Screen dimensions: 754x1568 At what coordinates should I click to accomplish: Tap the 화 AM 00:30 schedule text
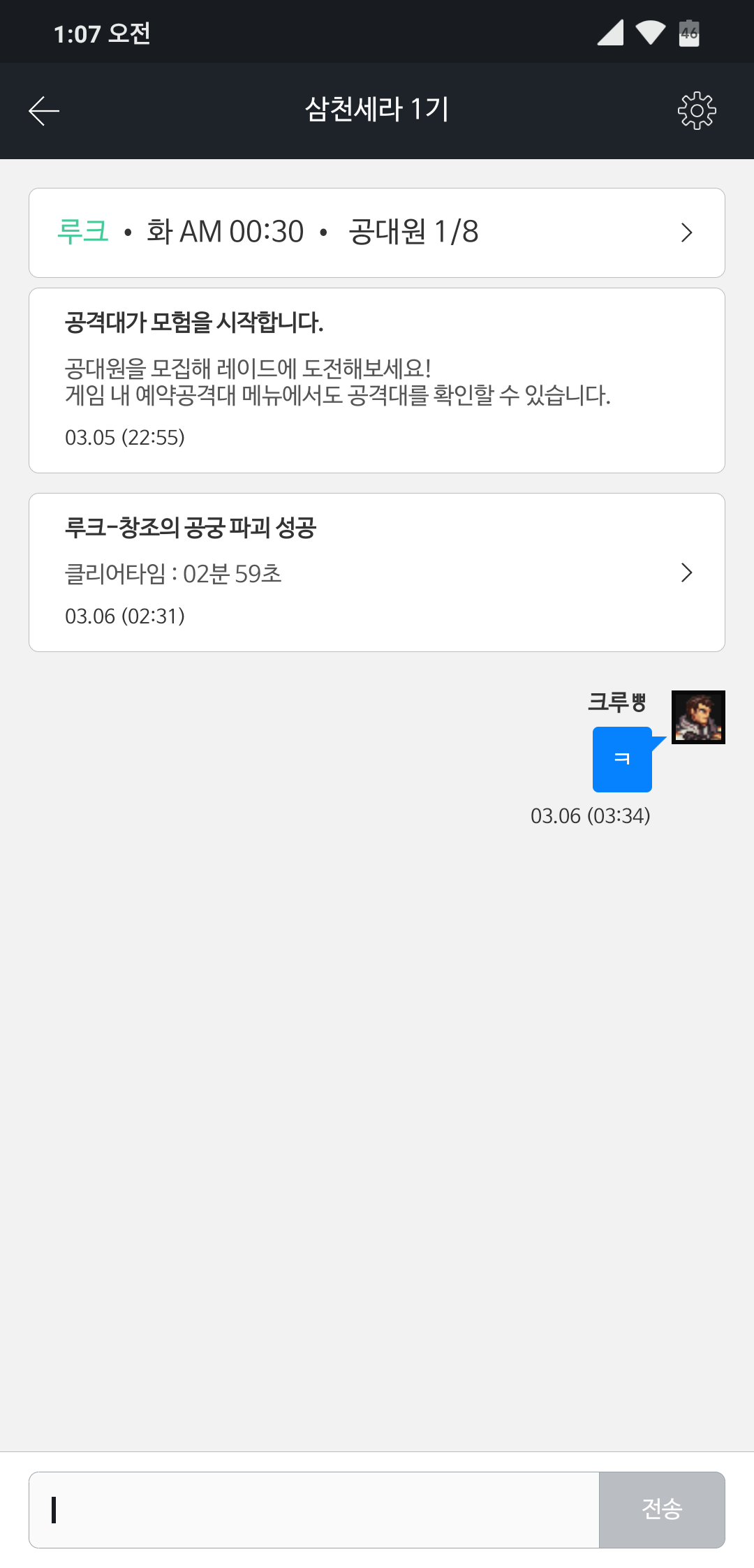(x=226, y=231)
